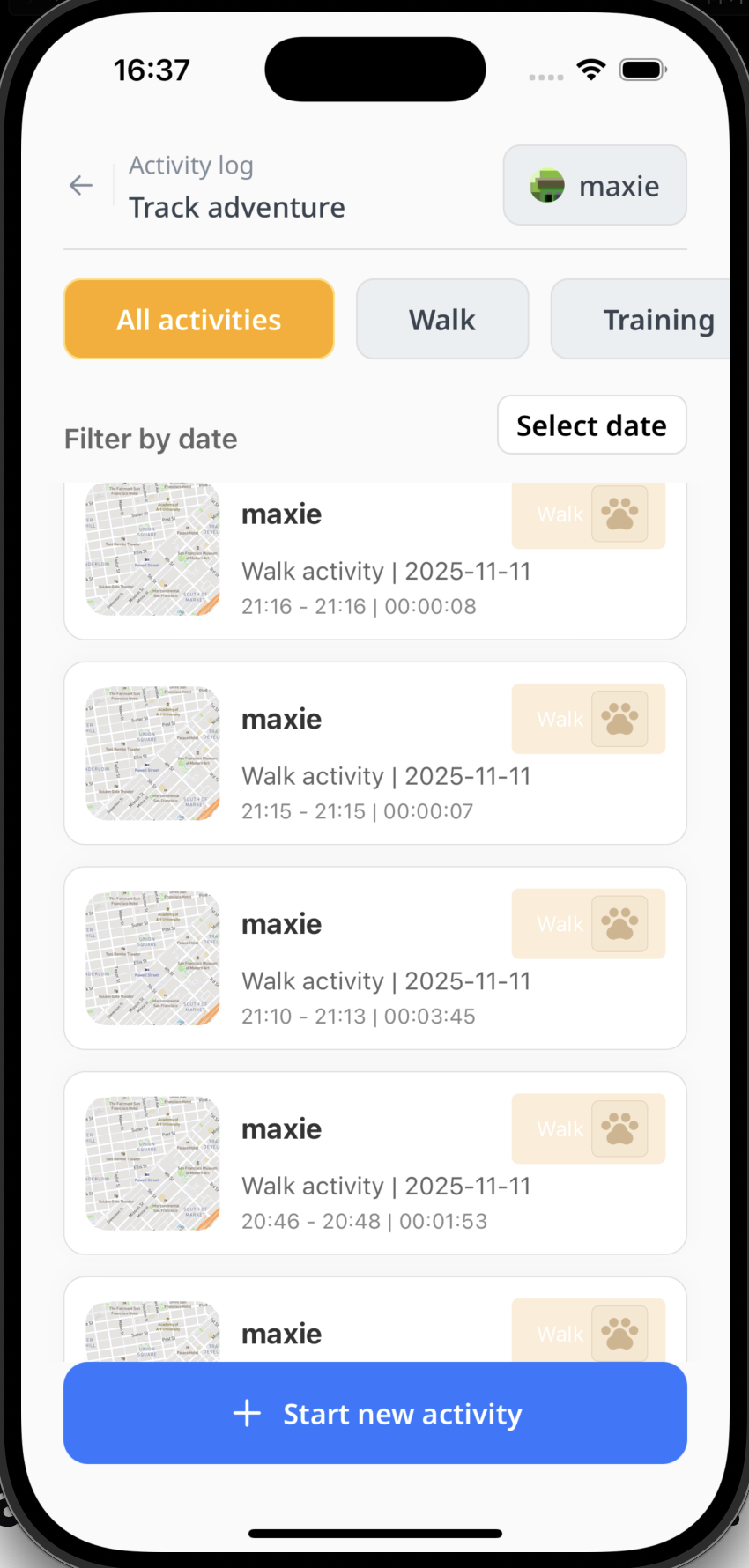749x1568 pixels.
Task: Tap the Walk badge on the 20:46 entry
Action: click(x=559, y=1128)
